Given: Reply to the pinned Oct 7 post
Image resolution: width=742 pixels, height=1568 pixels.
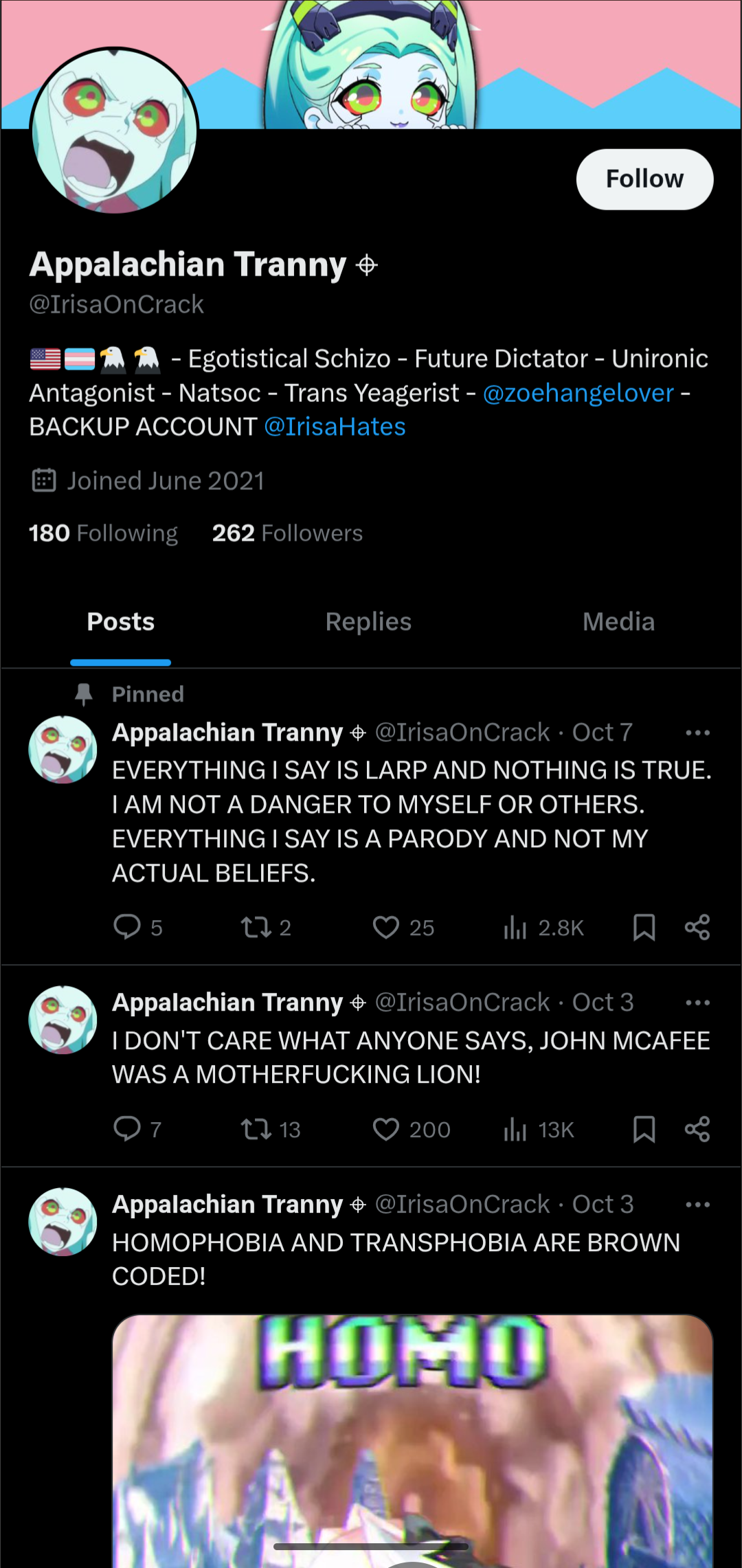Looking at the screenshot, I should click(x=127, y=927).
